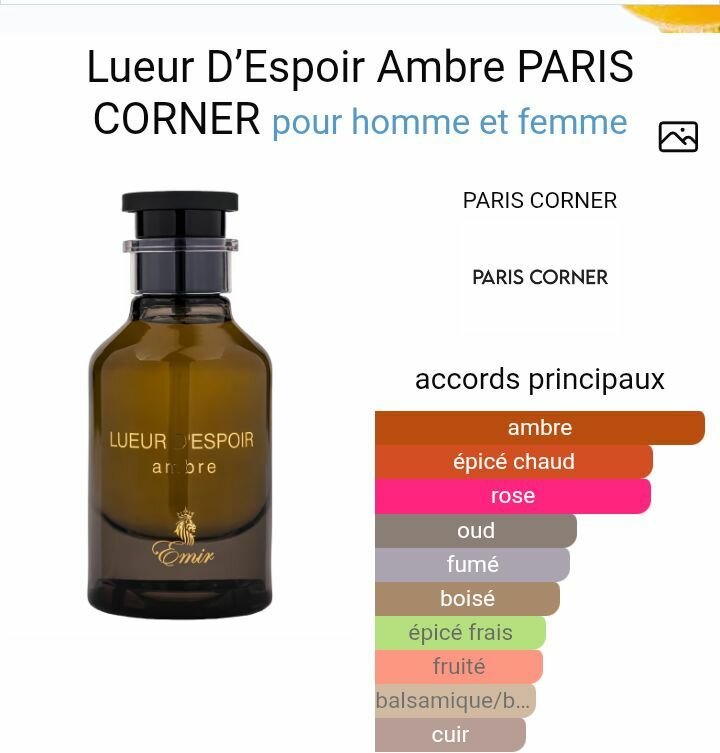Click the brand logo area between PARIS CORNER labels

click(x=540, y=240)
